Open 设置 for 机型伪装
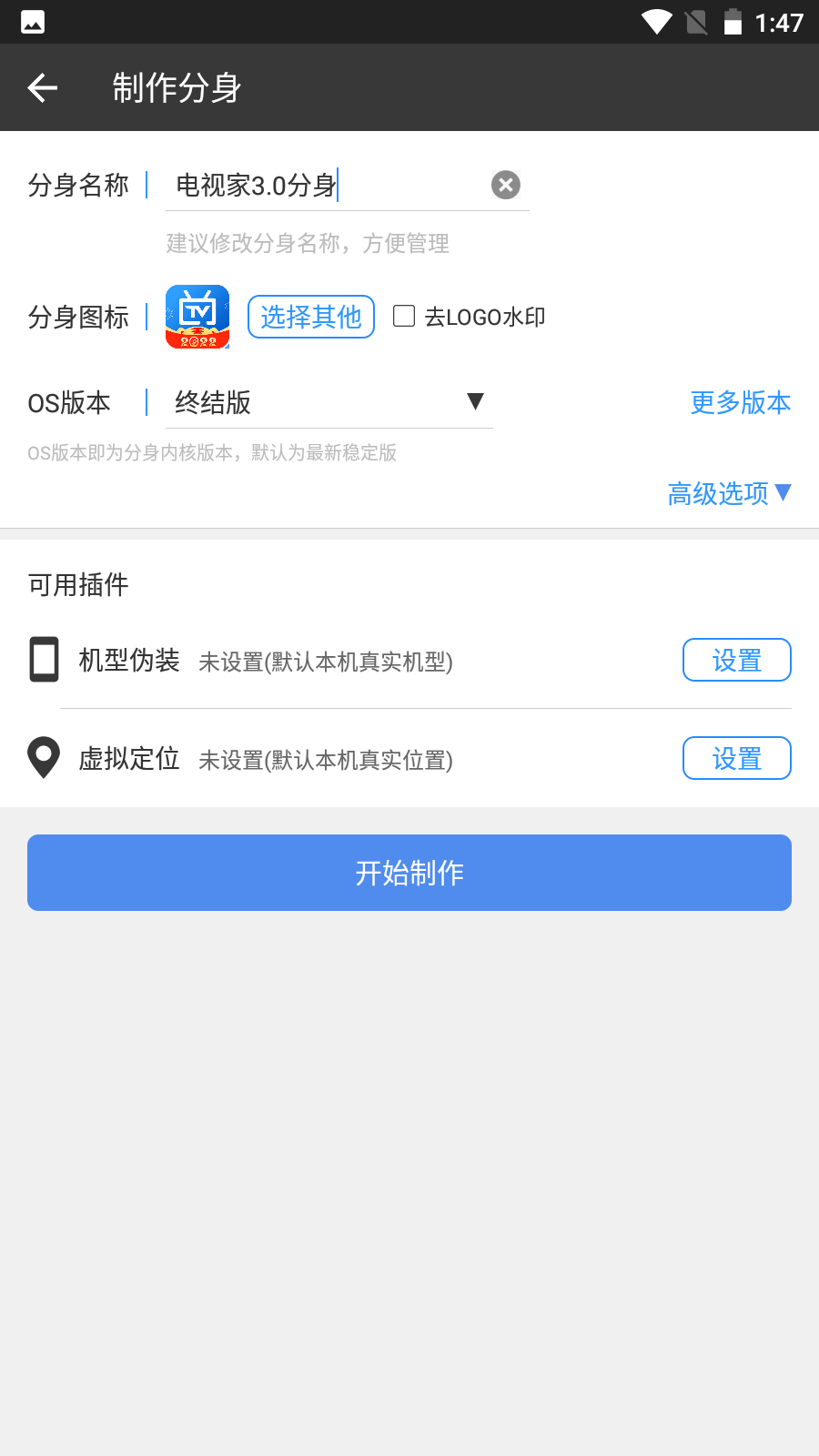Image resolution: width=819 pixels, height=1456 pixels. (736, 660)
